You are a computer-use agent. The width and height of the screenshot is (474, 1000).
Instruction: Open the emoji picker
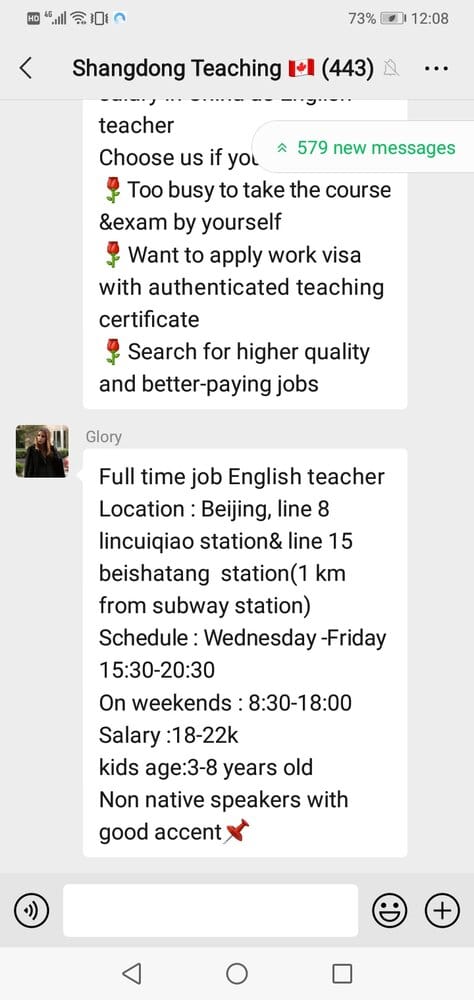[x=389, y=910]
